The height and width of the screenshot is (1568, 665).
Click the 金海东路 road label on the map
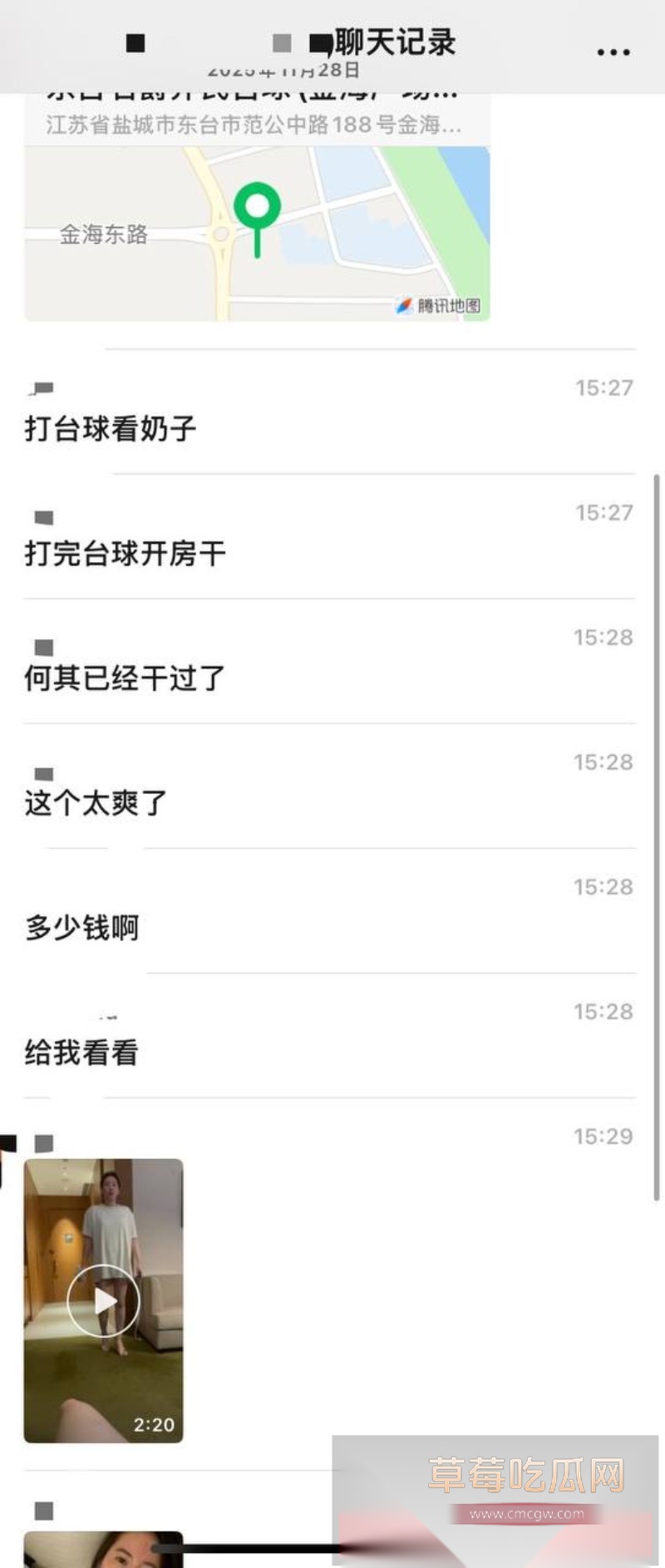tap(103, 236)
